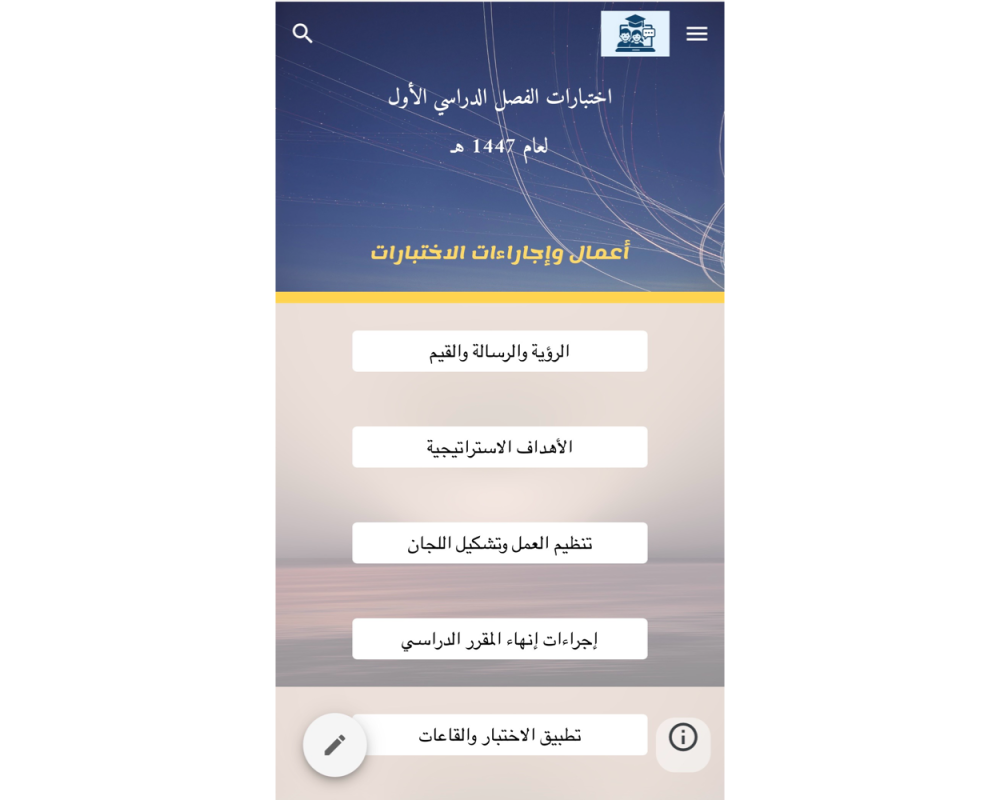
Task: Open تطبيق الاختبار والقاعات
Action: [x=500, y=735]
